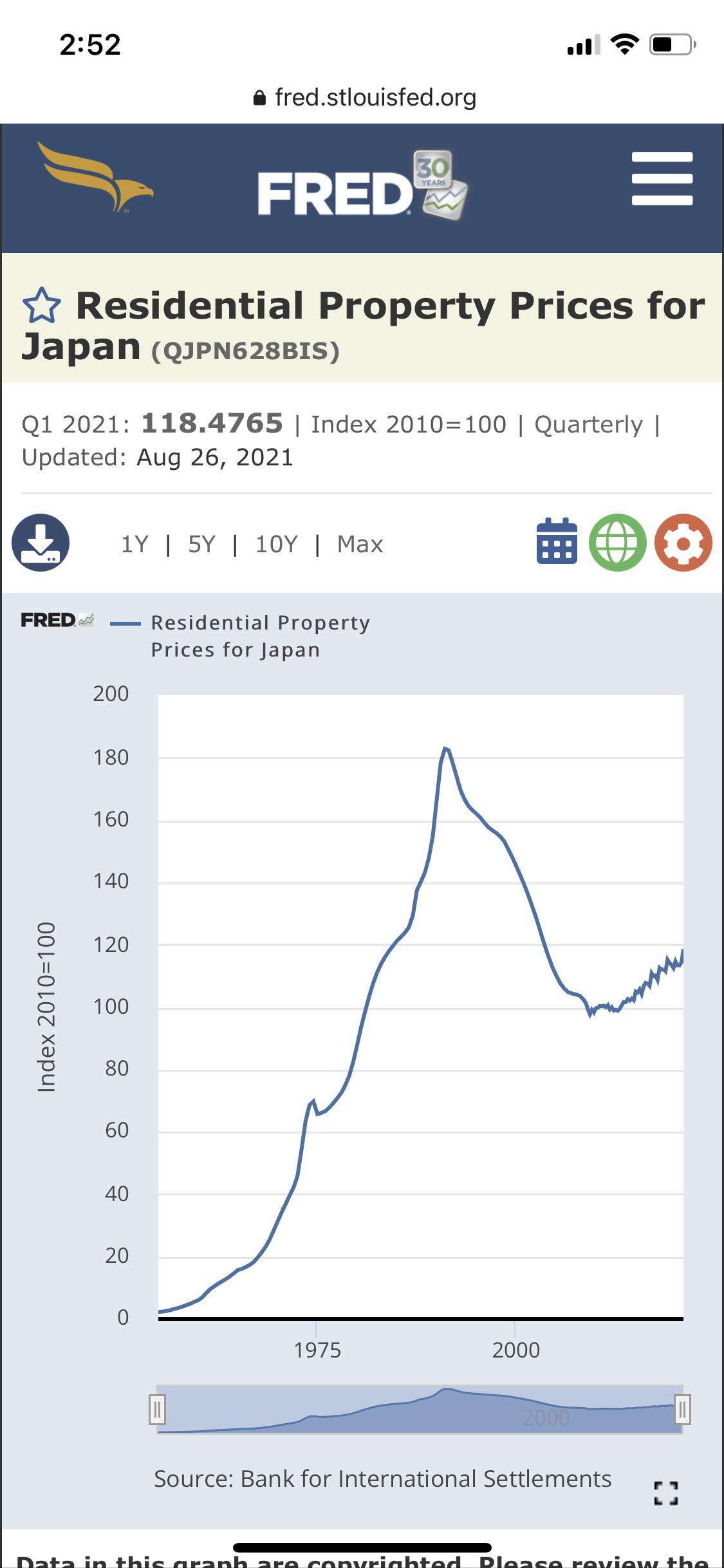Download the data series
Image resolution: width=724 pixels, height=1568 pixels.
[41, 543]
